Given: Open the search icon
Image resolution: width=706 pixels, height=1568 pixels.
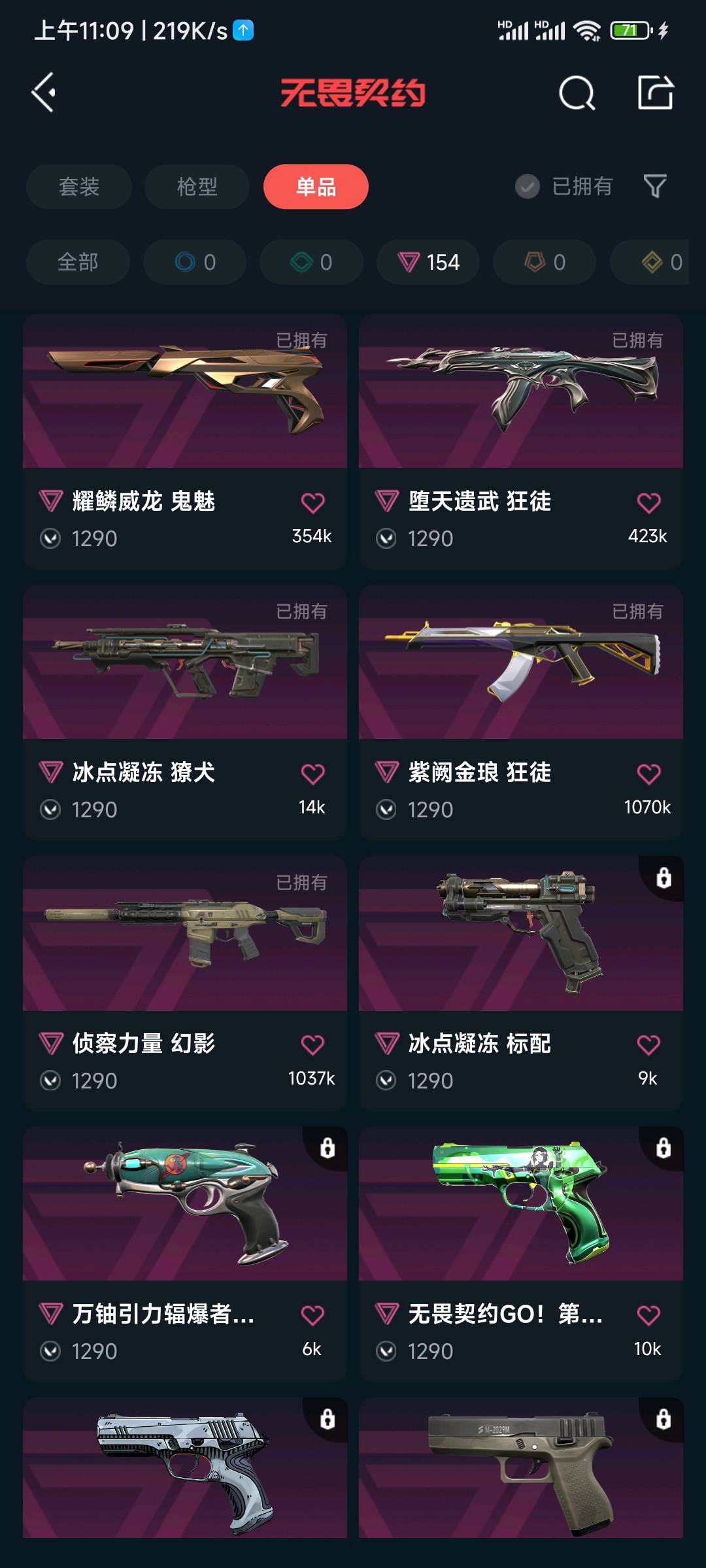Looking at the screenshot, I should click(577, 93).
